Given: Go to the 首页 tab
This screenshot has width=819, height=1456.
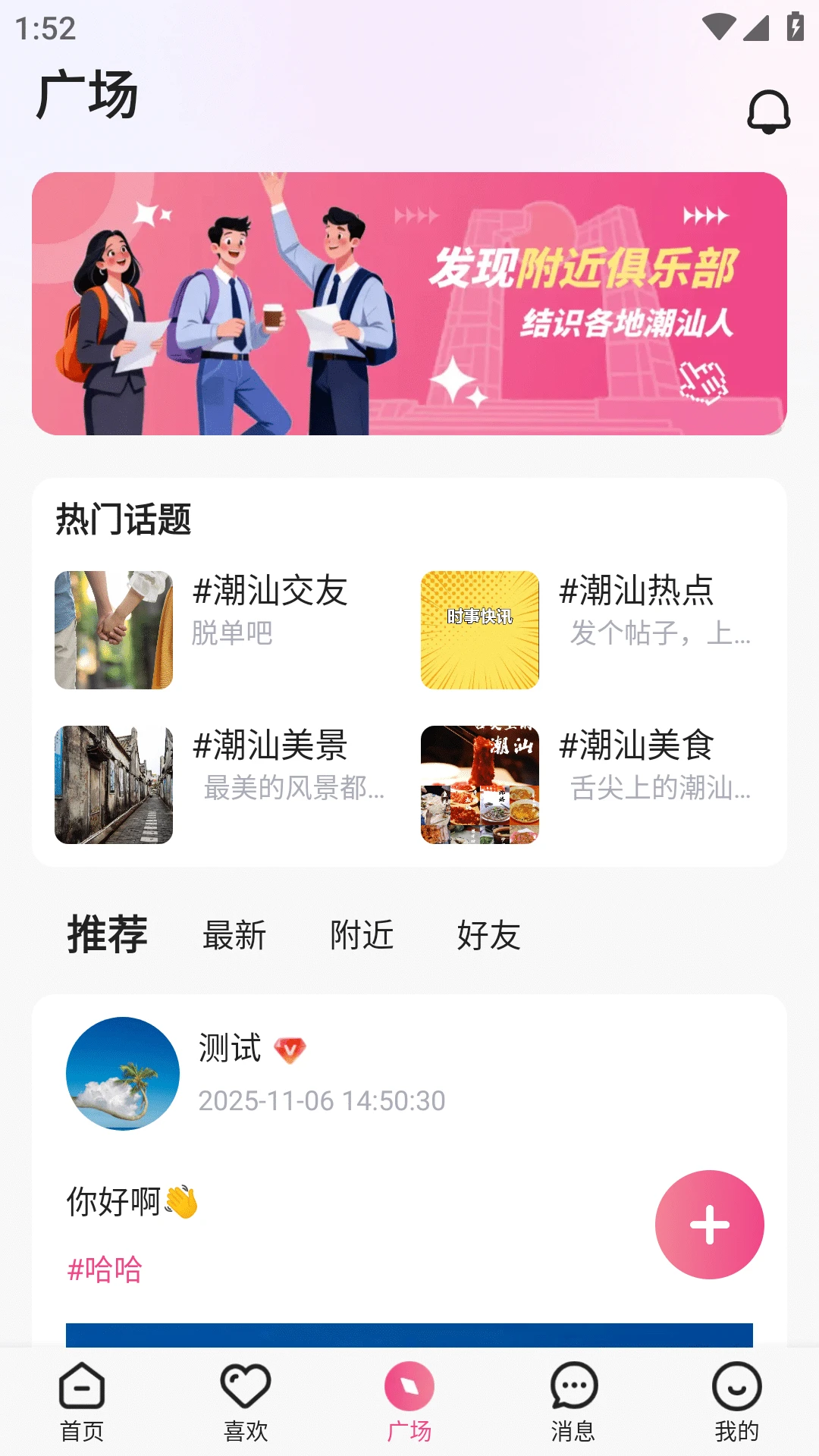Looking at the screenshot, I should point(82,1403).
